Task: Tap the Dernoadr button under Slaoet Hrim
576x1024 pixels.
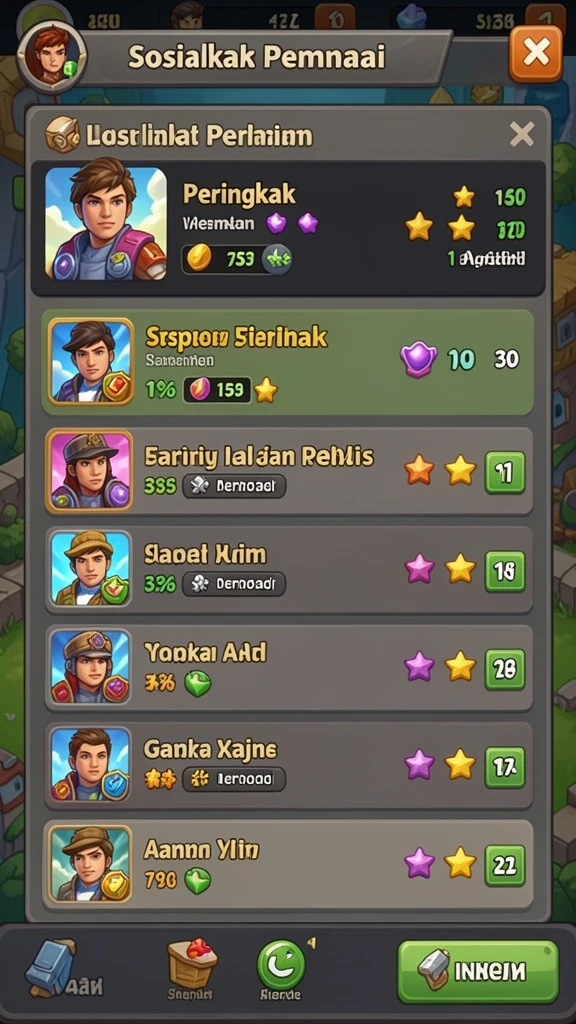Action: pyautogui.click(x=234, y=584)
